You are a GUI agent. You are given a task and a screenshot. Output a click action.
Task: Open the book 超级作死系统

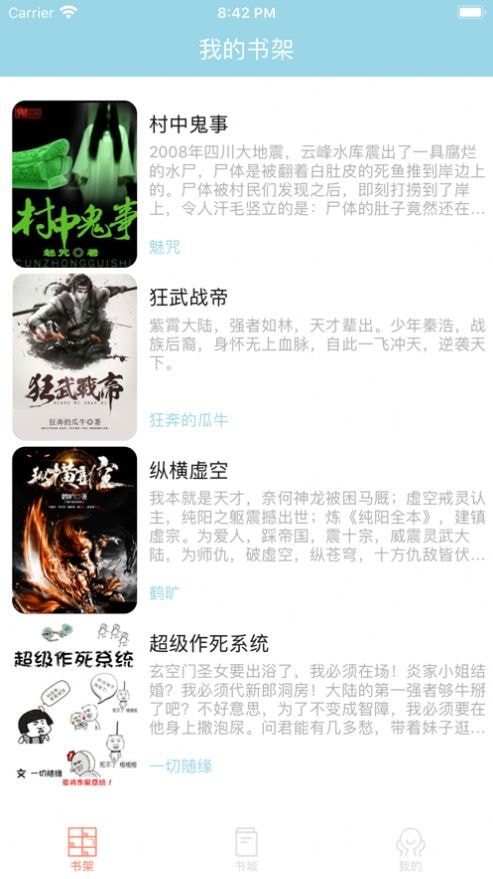coord(246,704)
